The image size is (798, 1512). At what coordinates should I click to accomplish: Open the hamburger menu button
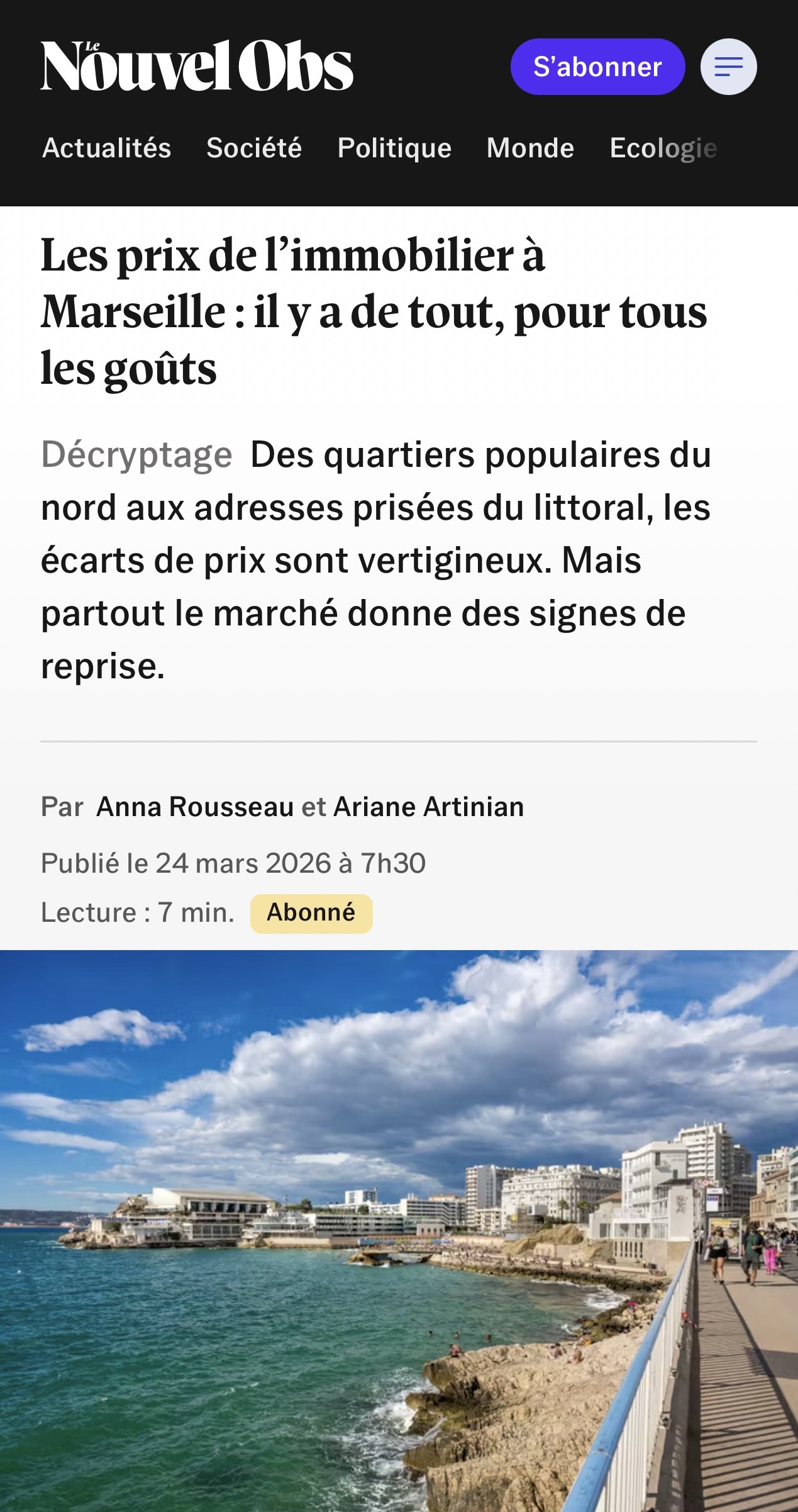point(728,67)
